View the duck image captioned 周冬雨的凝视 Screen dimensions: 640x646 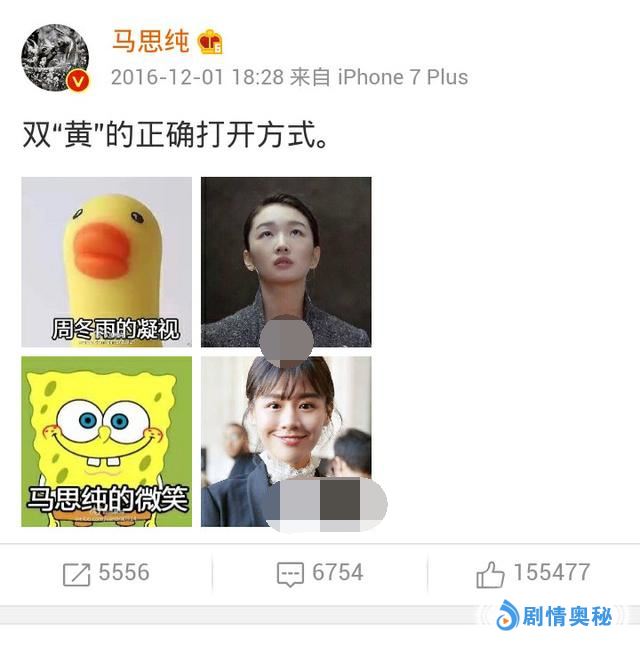(106, 262)
